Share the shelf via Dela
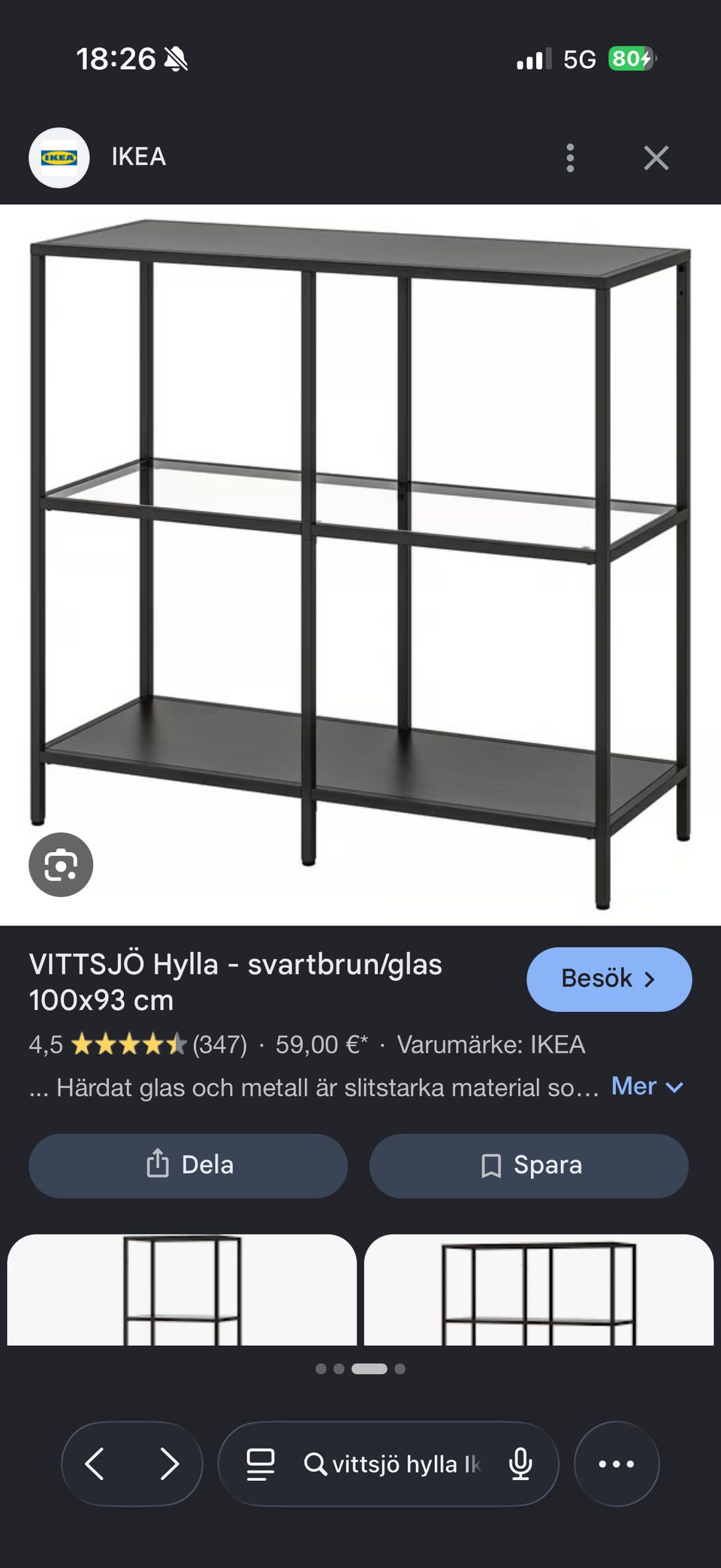721x1568 pixels. (188, 1165)
